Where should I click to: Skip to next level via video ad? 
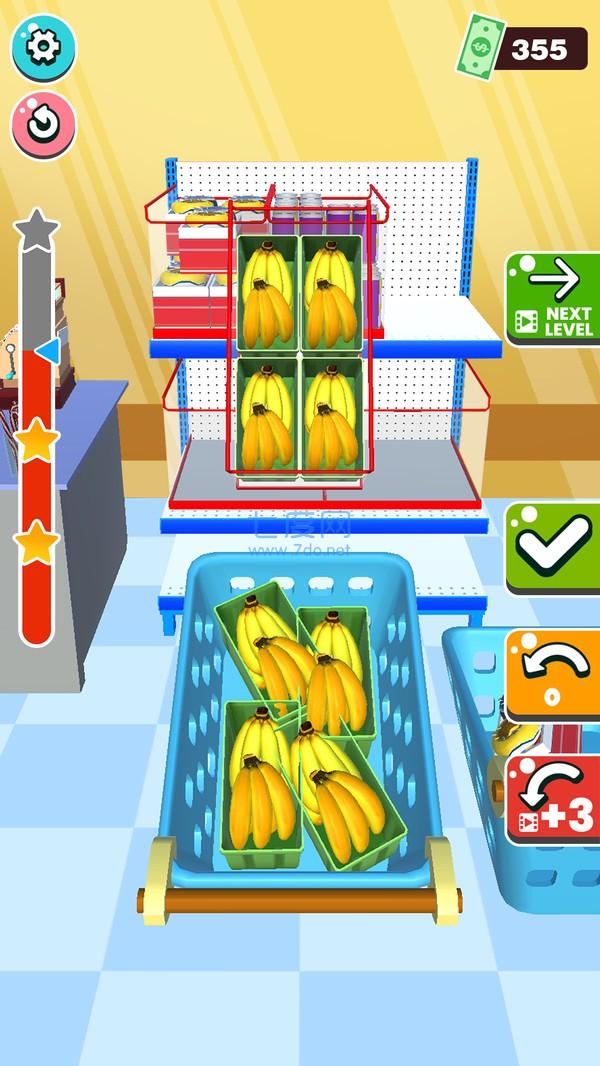click(x=555, y=299)
